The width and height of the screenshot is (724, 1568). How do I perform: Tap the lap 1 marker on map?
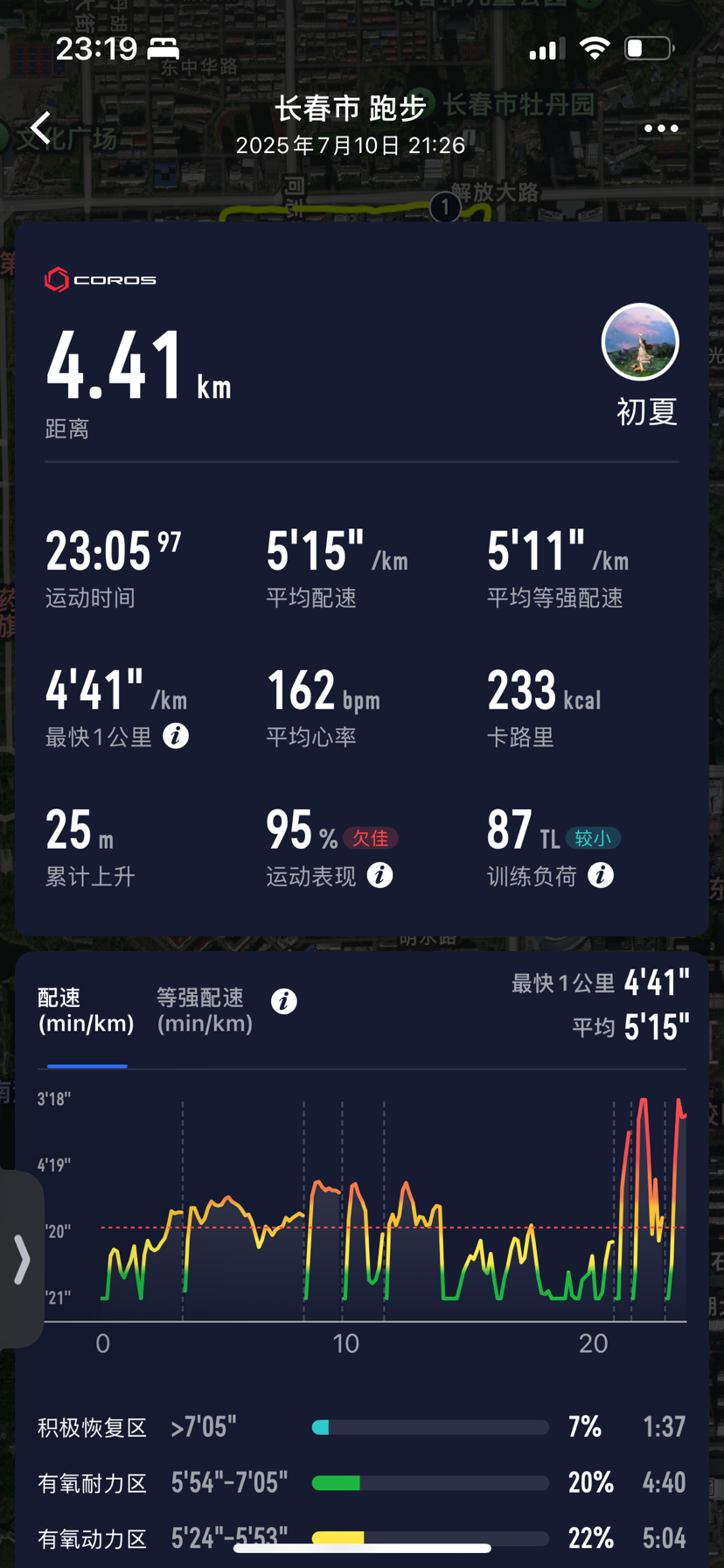[x=445, y=207]
